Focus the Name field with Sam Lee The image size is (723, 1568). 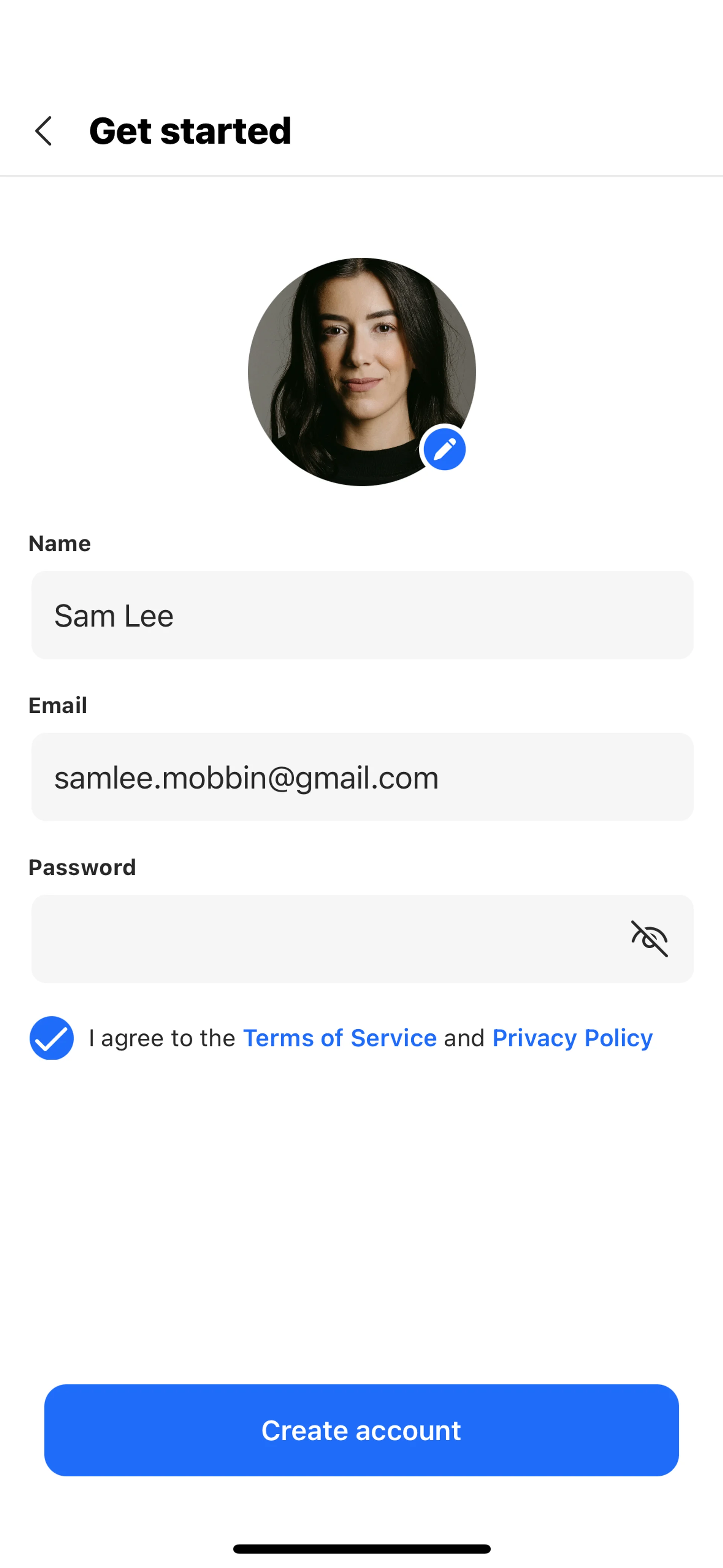362,615
